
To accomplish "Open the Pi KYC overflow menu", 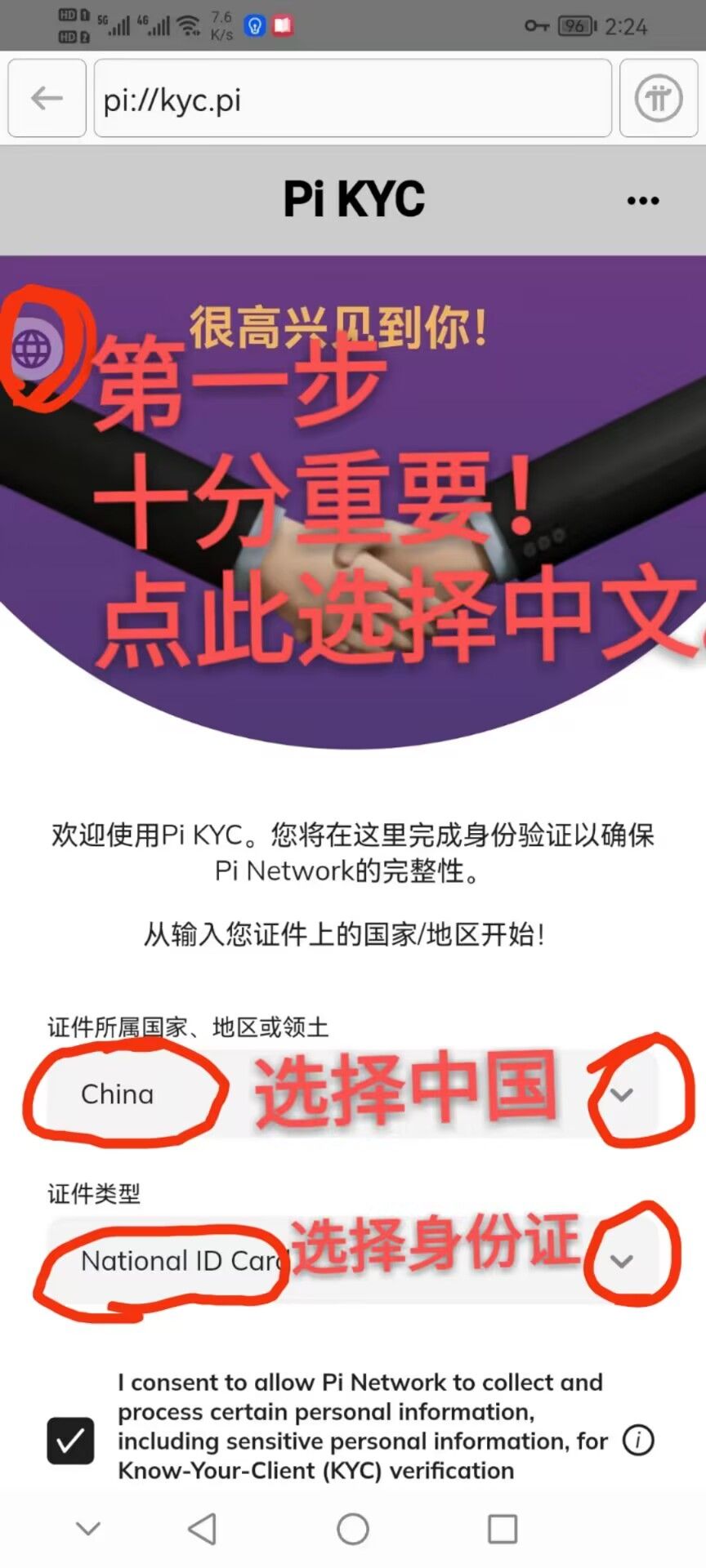I will pyautogui.click(x=642, y=200).
